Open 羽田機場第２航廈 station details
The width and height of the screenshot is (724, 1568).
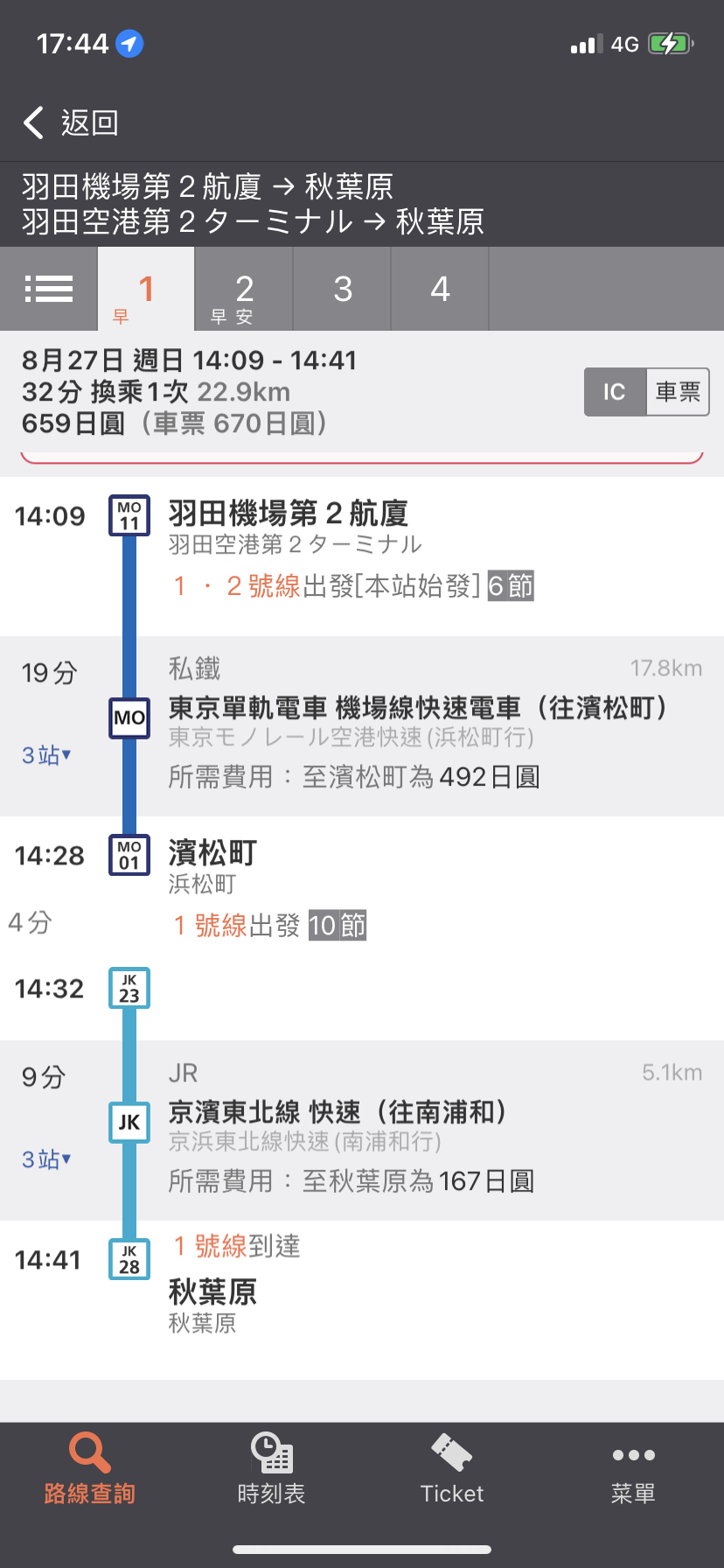[289, 514]
